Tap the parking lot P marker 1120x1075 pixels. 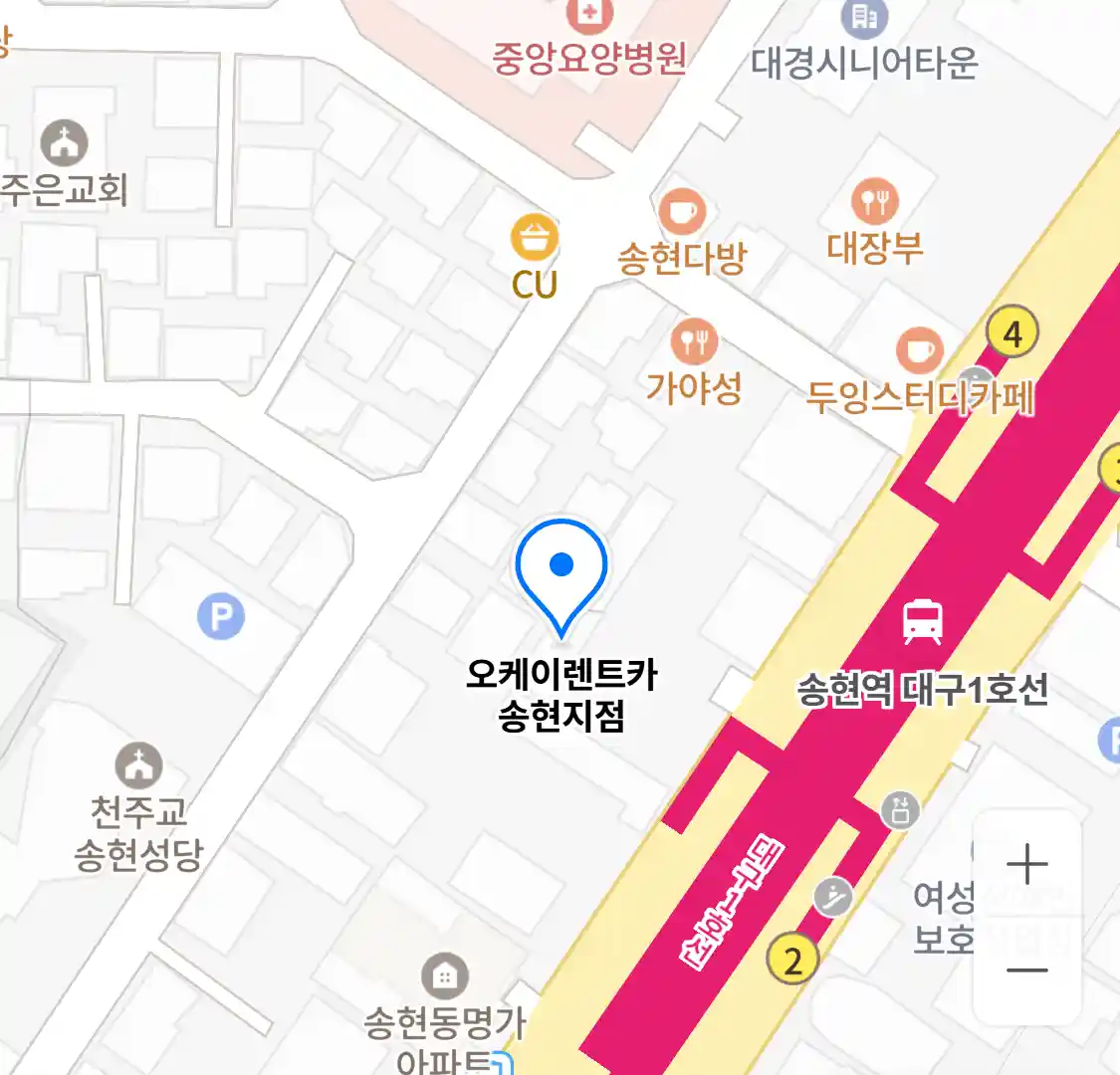[x=220, y=617]
